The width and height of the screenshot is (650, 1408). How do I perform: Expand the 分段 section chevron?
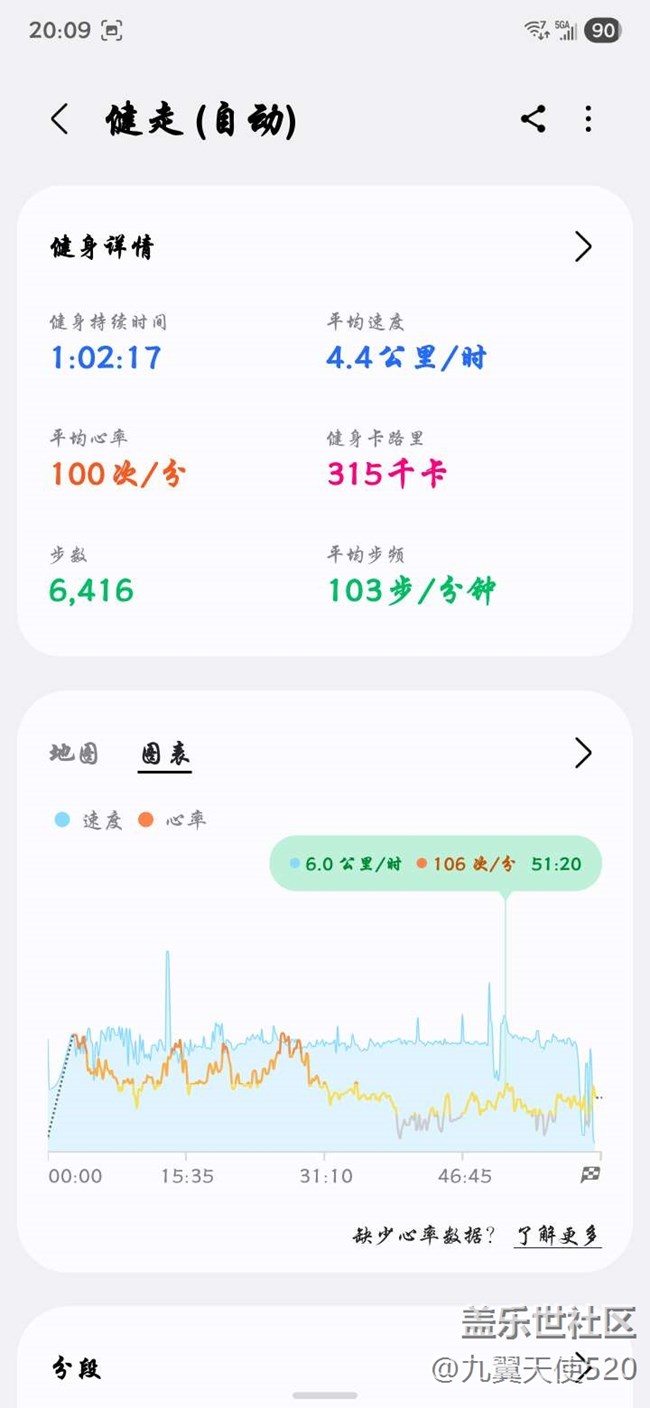pos(583,1365)
